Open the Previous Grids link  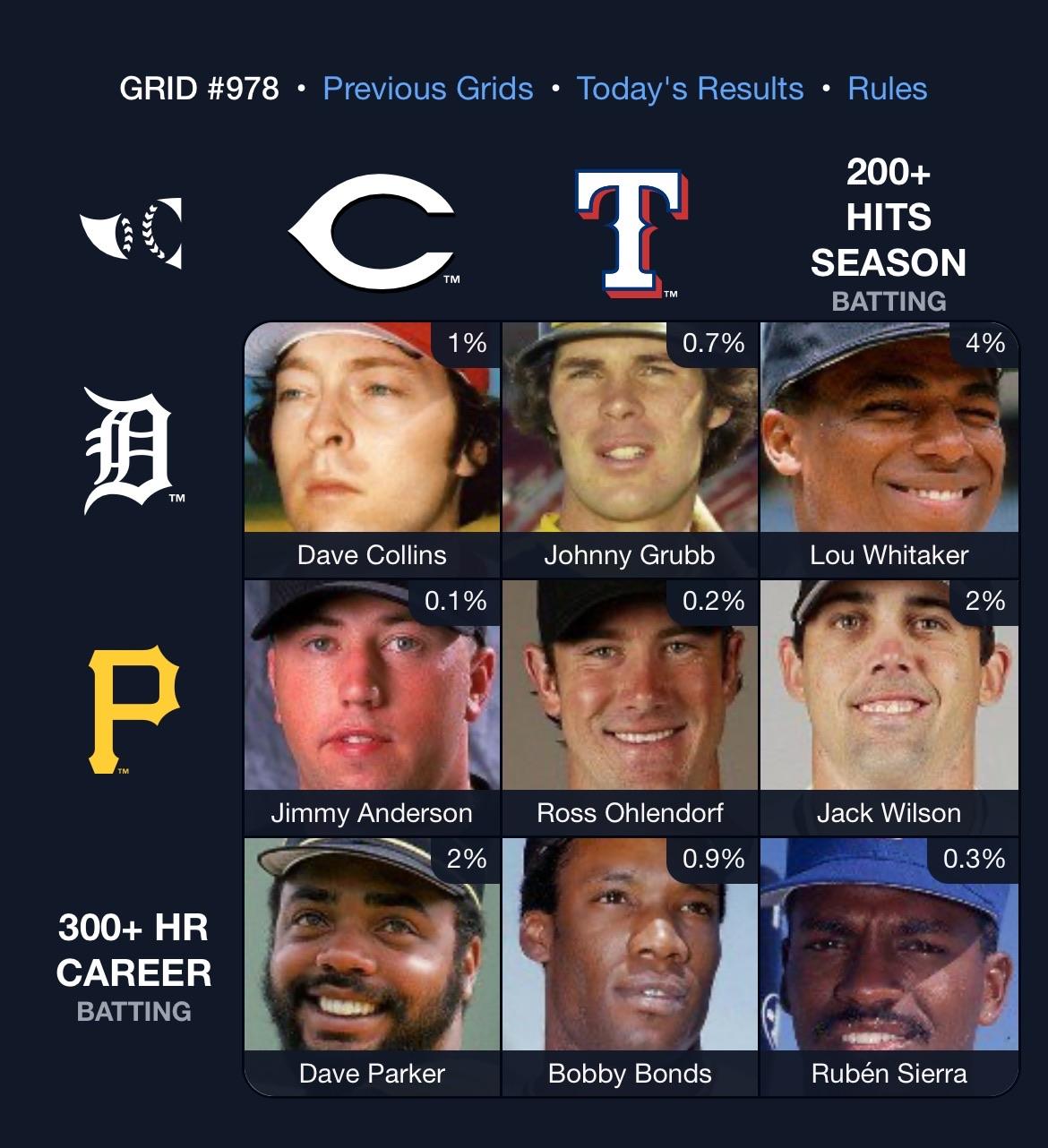tap(427, 89)
